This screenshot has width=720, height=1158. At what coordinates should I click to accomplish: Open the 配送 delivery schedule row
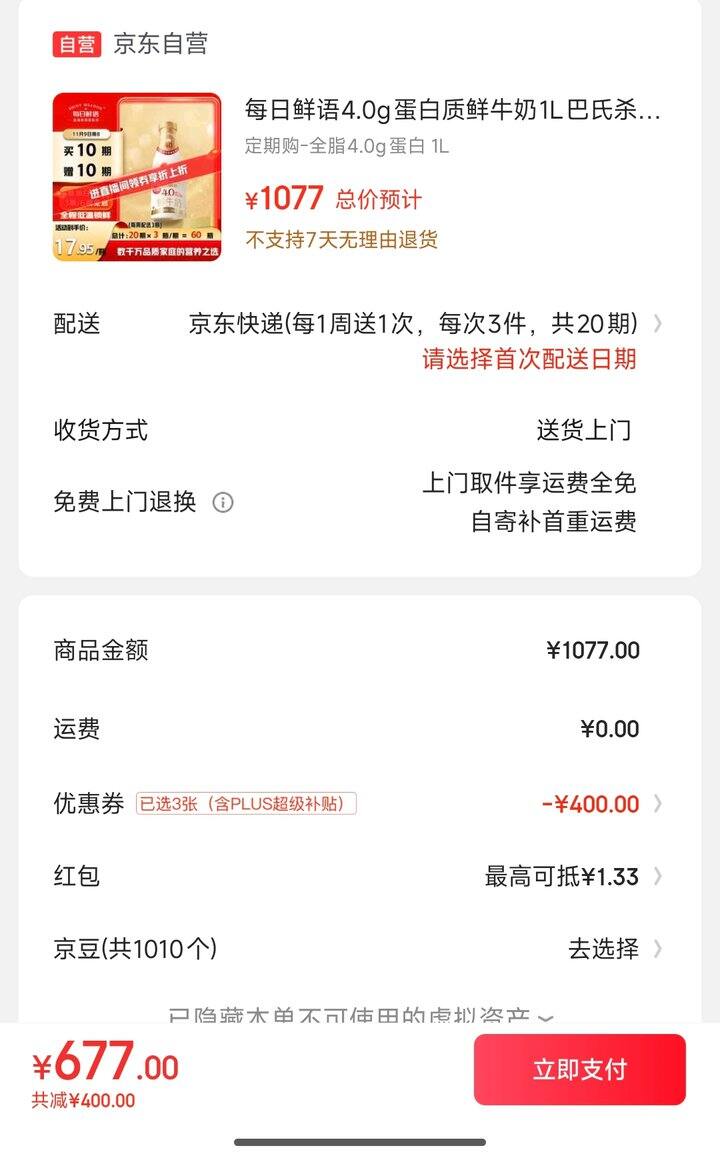tap(412, 324)
